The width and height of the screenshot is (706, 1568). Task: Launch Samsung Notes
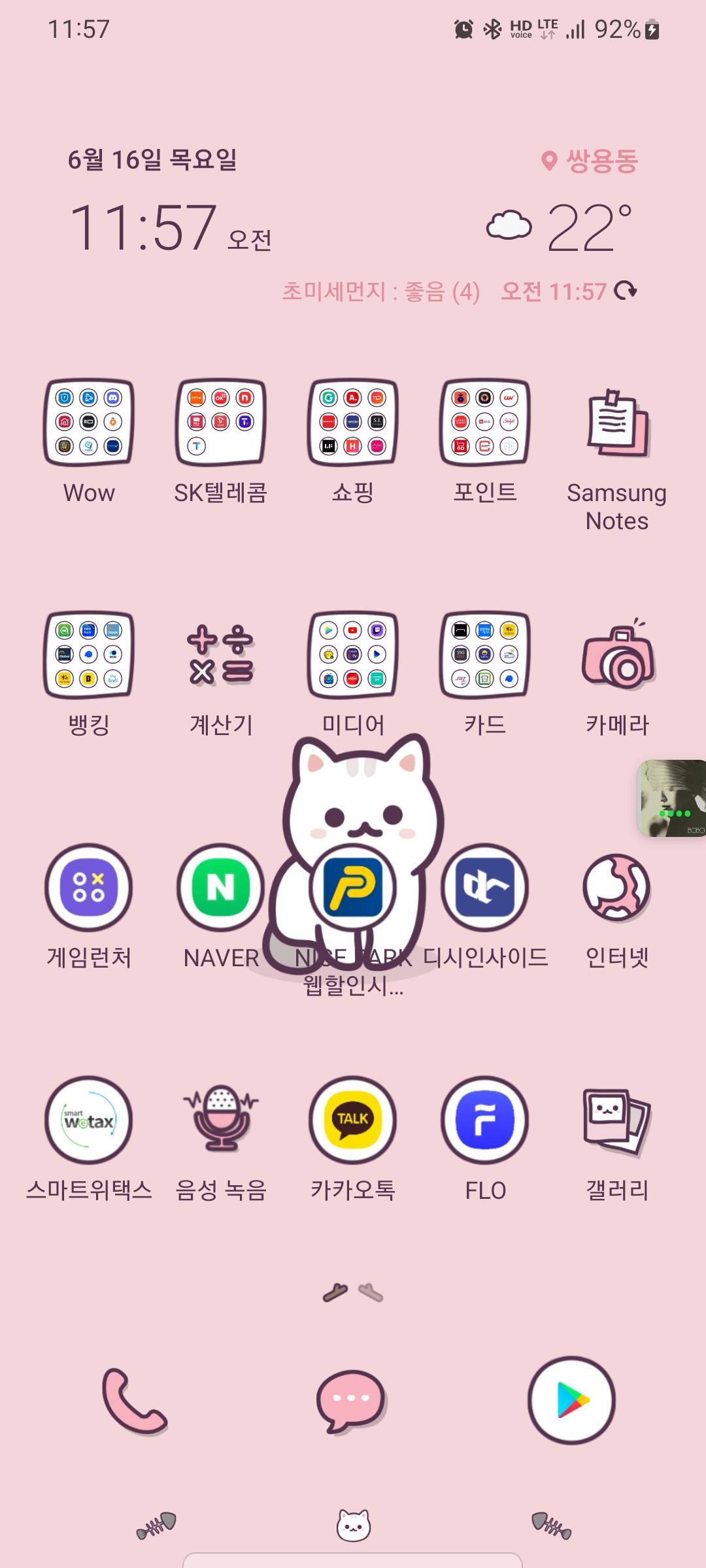(617, 422)
